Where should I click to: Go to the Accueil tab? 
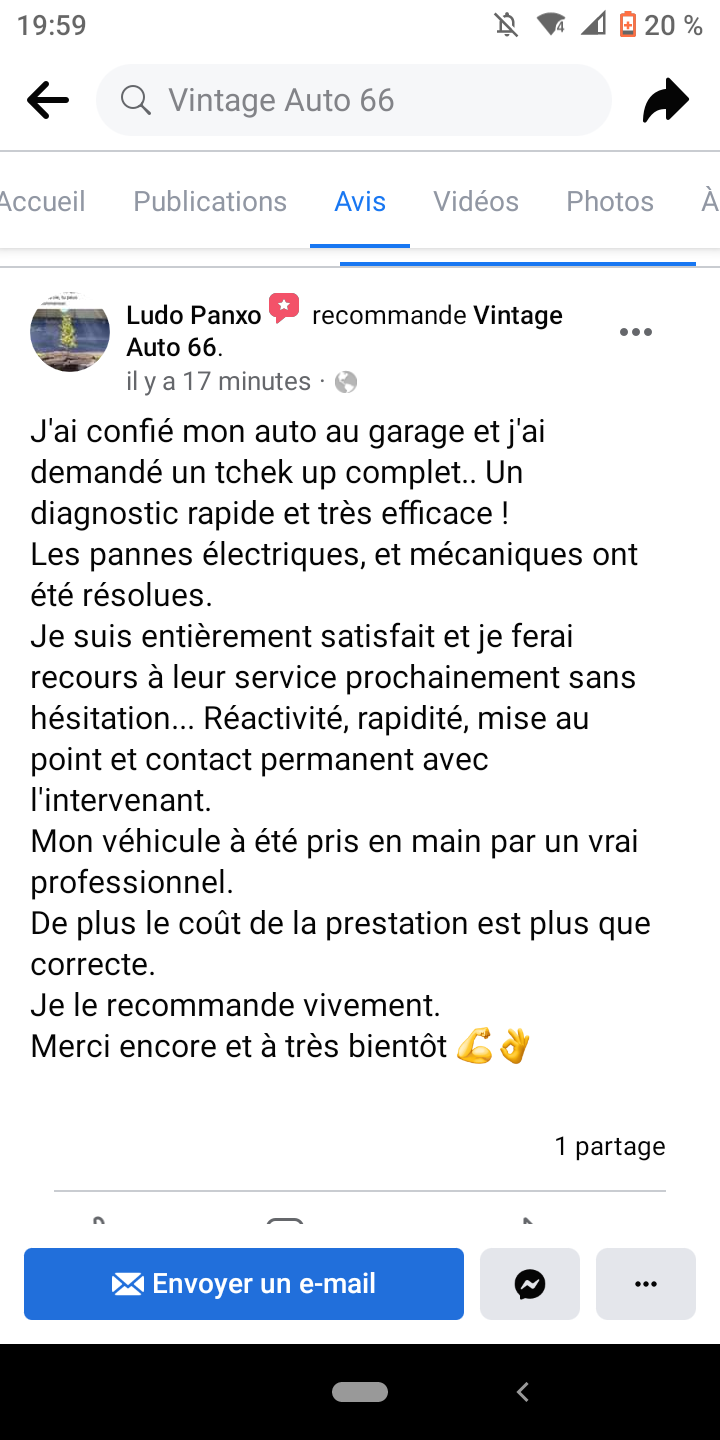tap(42, 201)
